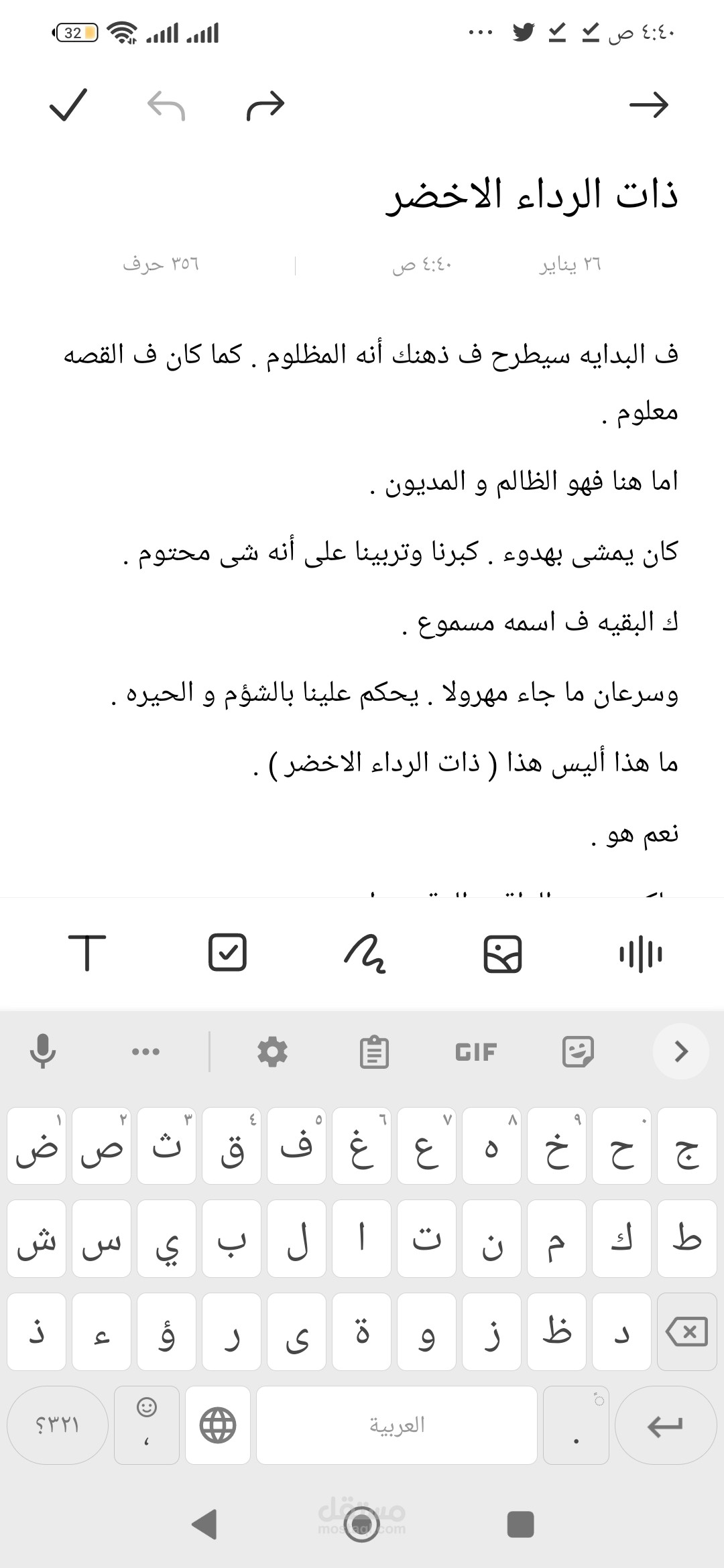
Task: Open the keyboard clipboard
Action: 374,1051
